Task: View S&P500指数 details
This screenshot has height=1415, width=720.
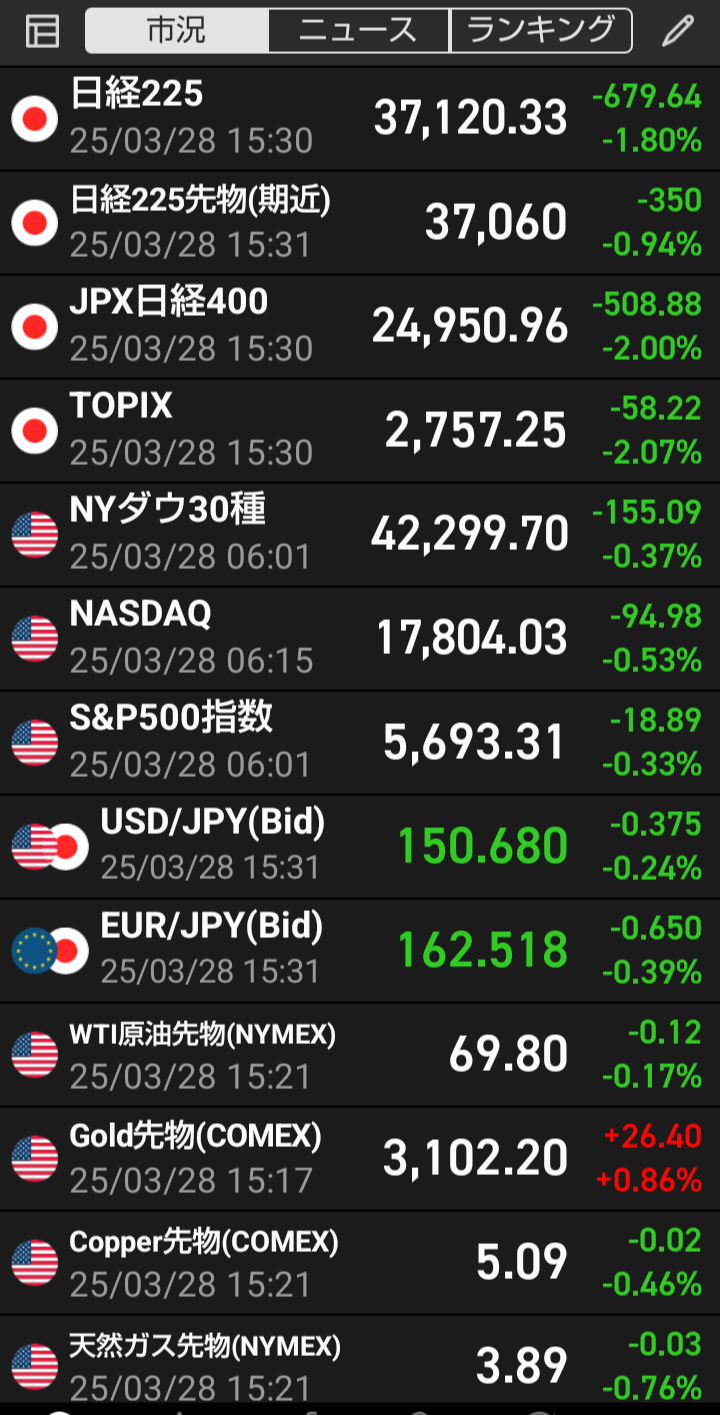Action: 360,742
